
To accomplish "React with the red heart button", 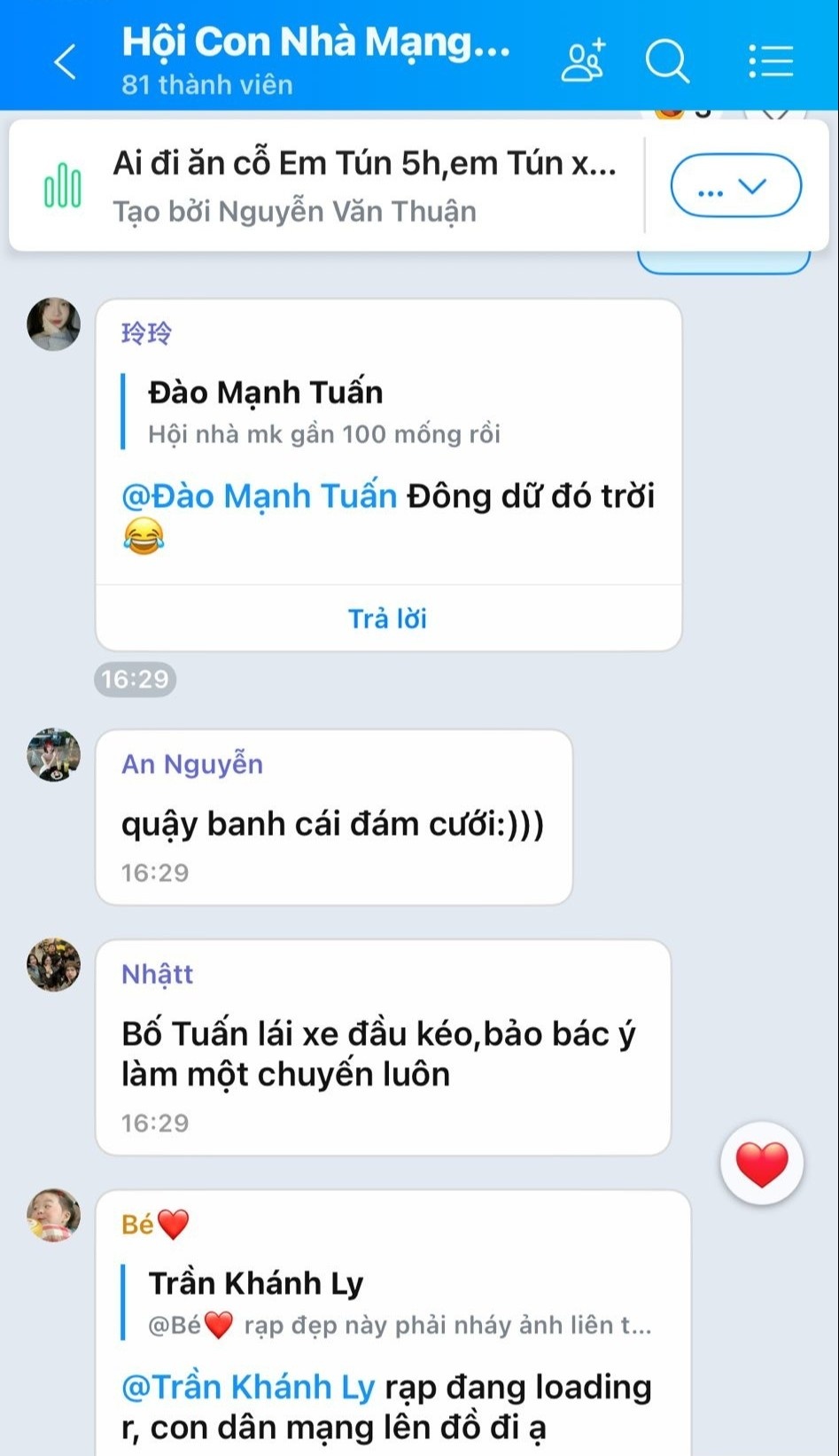I will click(x=762, y=1164).
